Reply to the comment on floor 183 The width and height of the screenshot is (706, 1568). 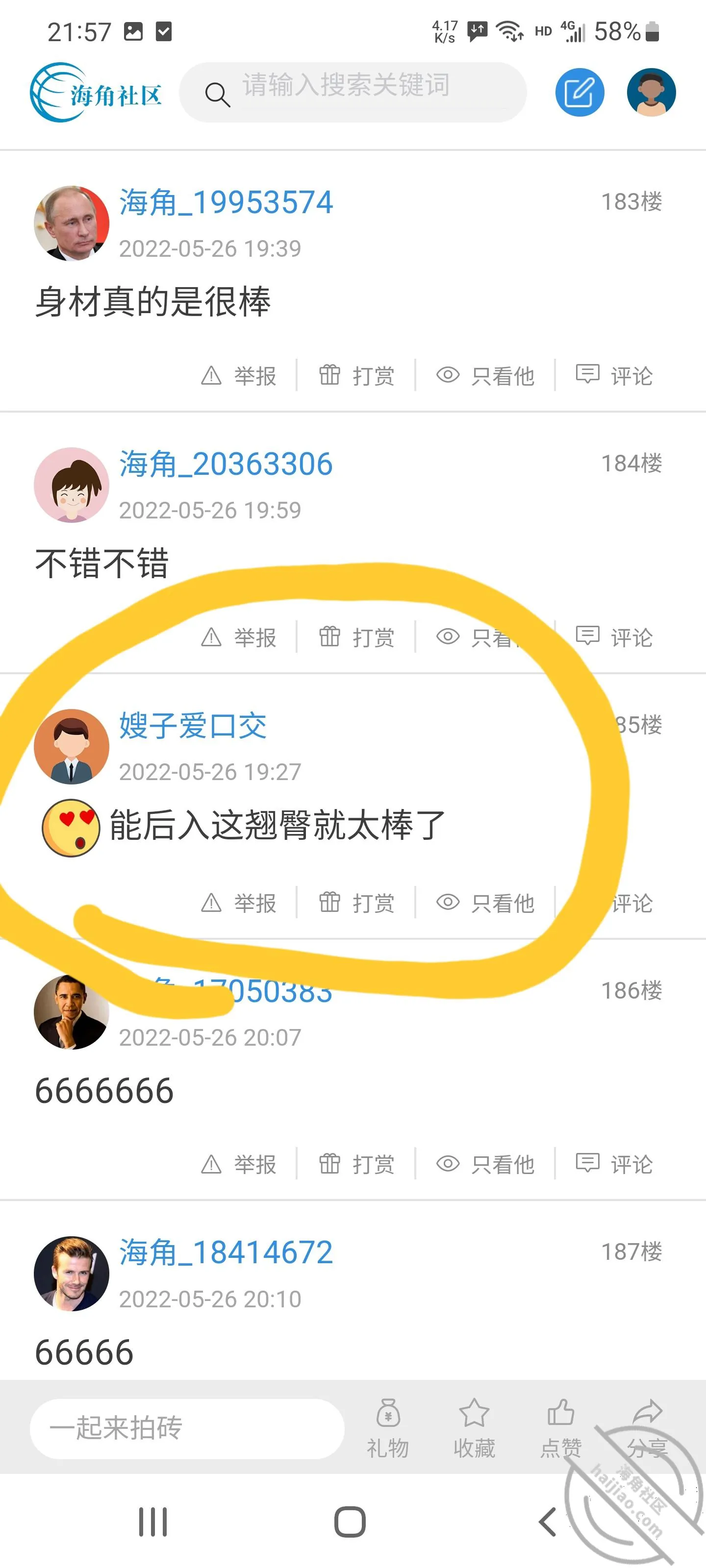click(x=614, y=375)
